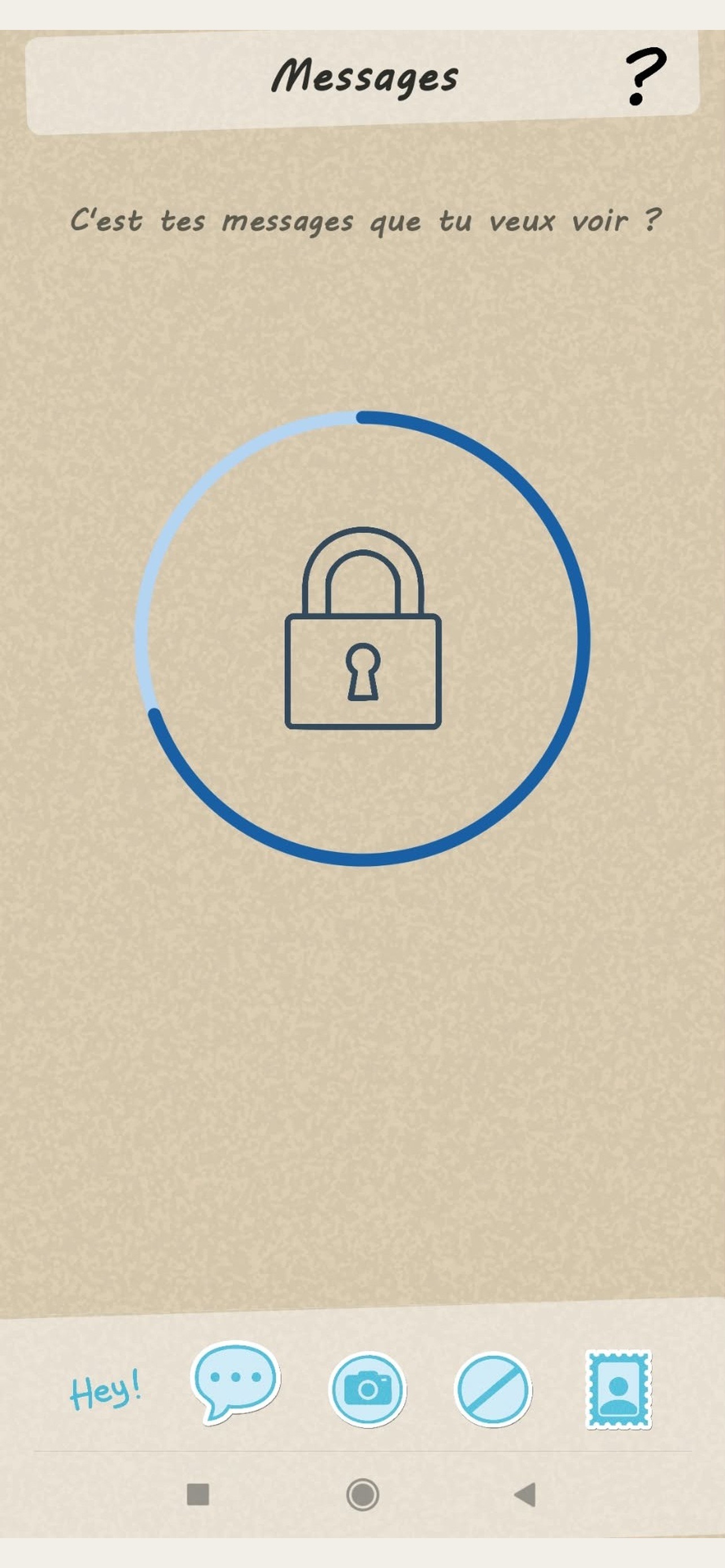Tap the system back button
The image size is (725, 1568).
(525, 1495)
